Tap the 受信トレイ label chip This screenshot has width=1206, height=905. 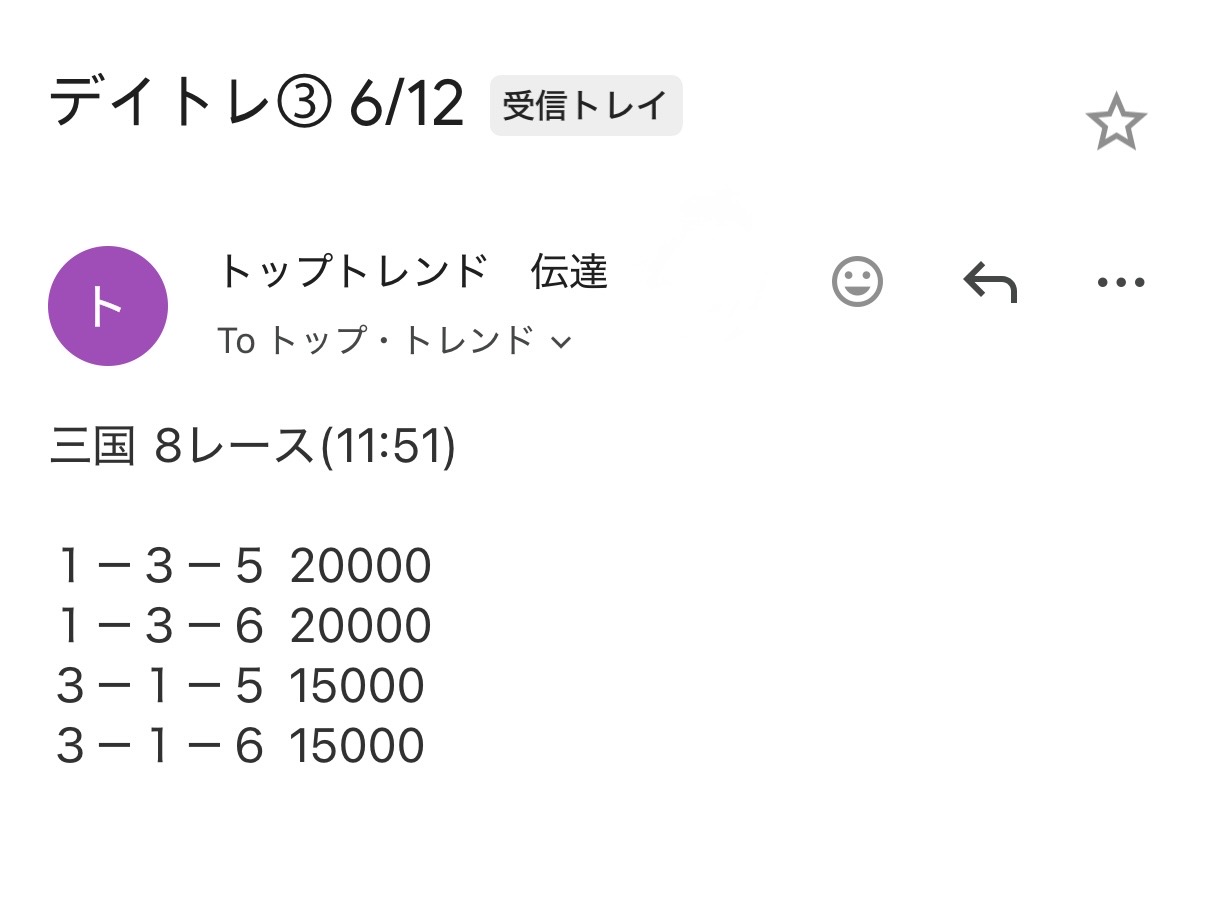pyautogui.click(x=585, y=105)
